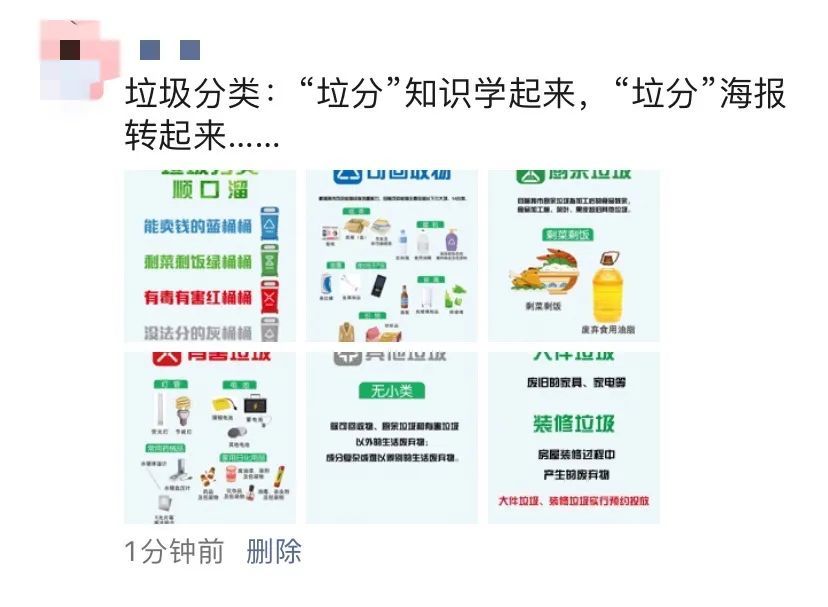
Task: Open the 装修垃圾 poster image
Action: pyautogui.click(x=573, y=438)
